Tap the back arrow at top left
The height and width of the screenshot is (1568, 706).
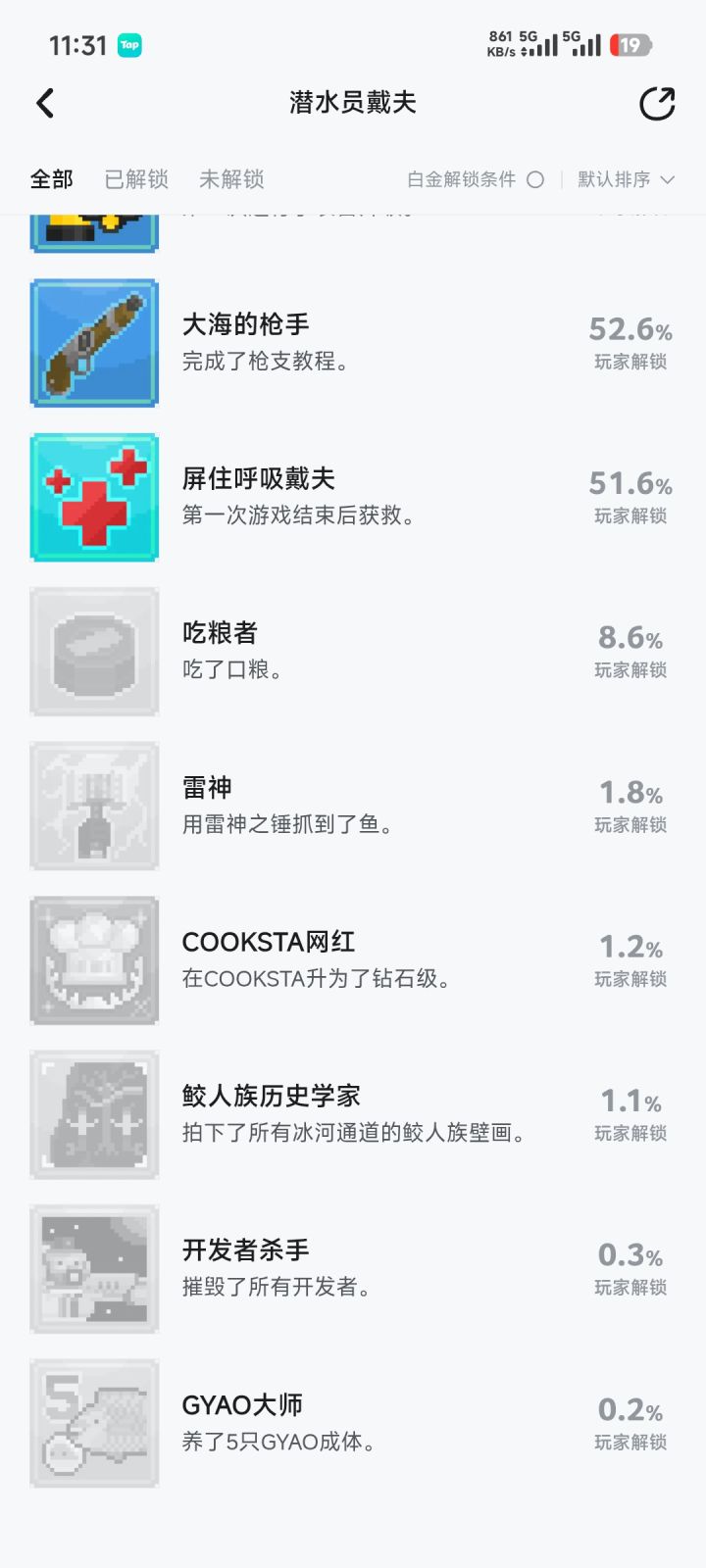point(44,103)
